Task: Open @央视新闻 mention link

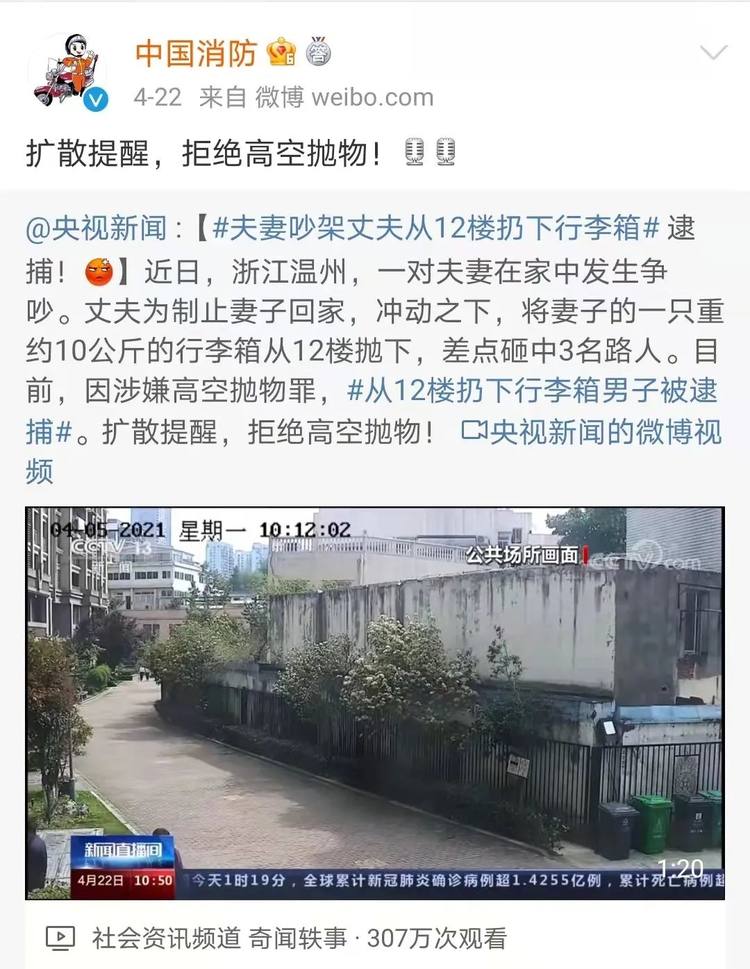Action: click(x=96, y=229)
